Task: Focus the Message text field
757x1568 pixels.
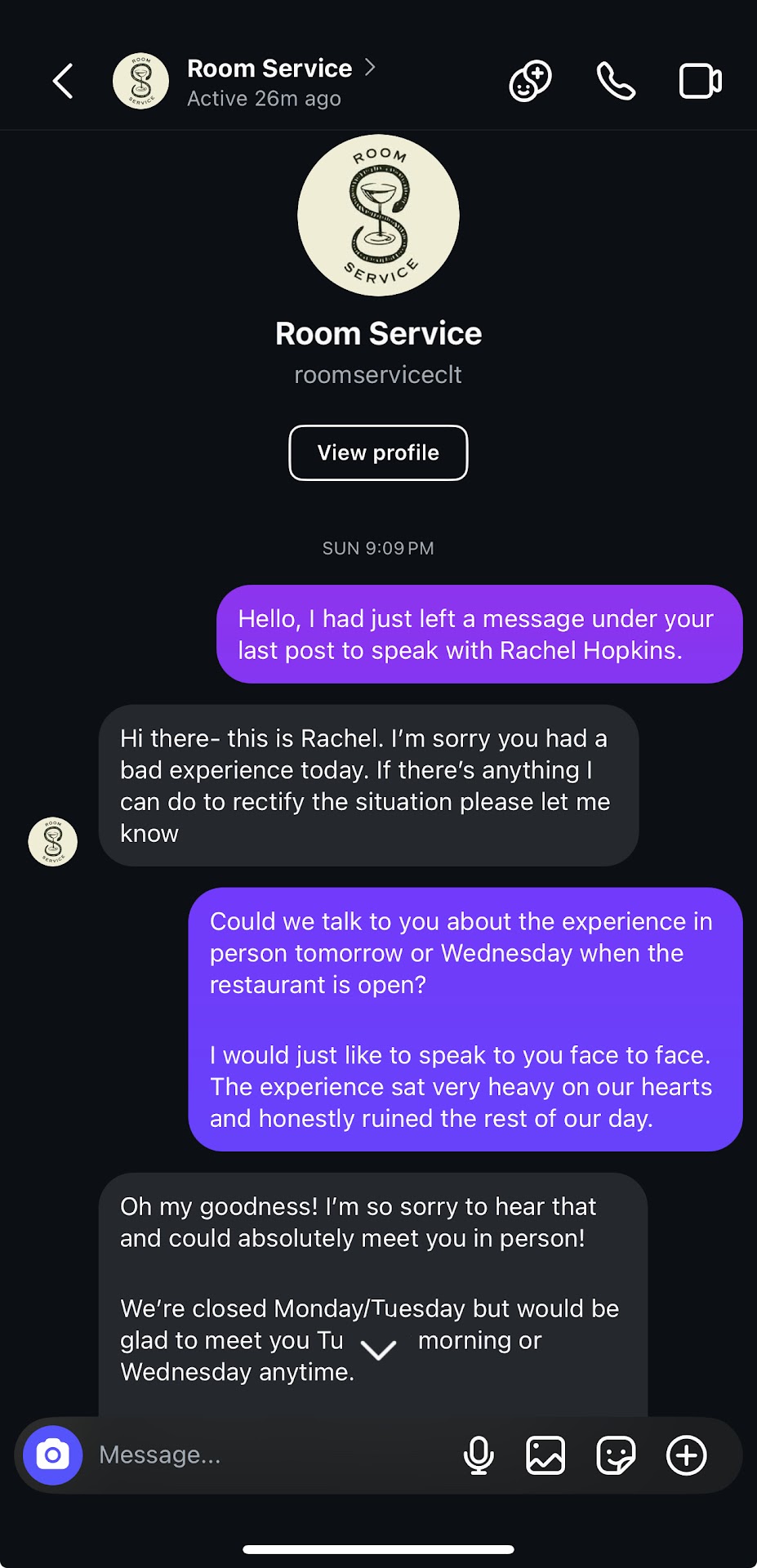Action: [x=269, y=1455]
